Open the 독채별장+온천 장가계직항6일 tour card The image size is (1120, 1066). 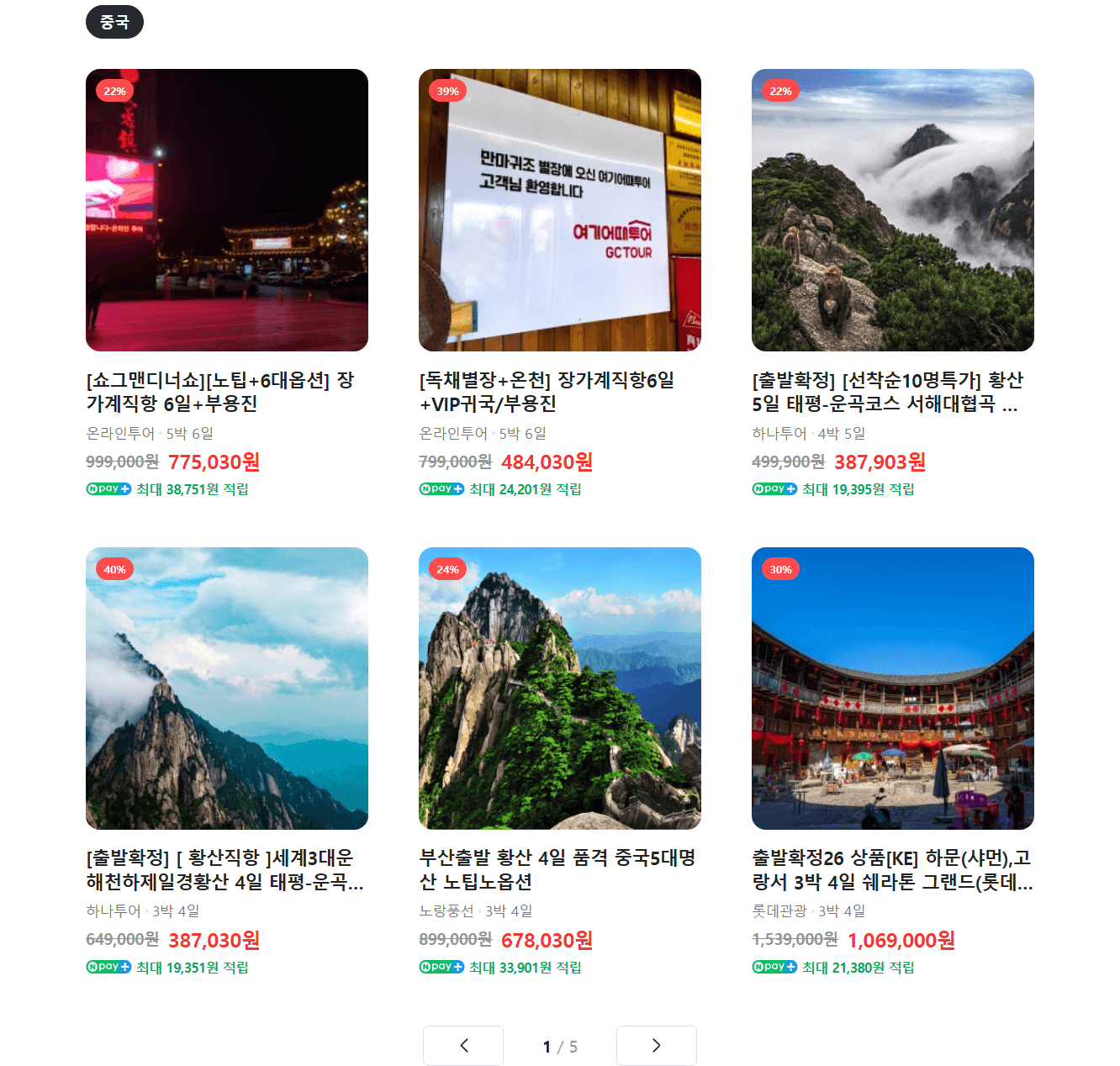click(560, 210)
